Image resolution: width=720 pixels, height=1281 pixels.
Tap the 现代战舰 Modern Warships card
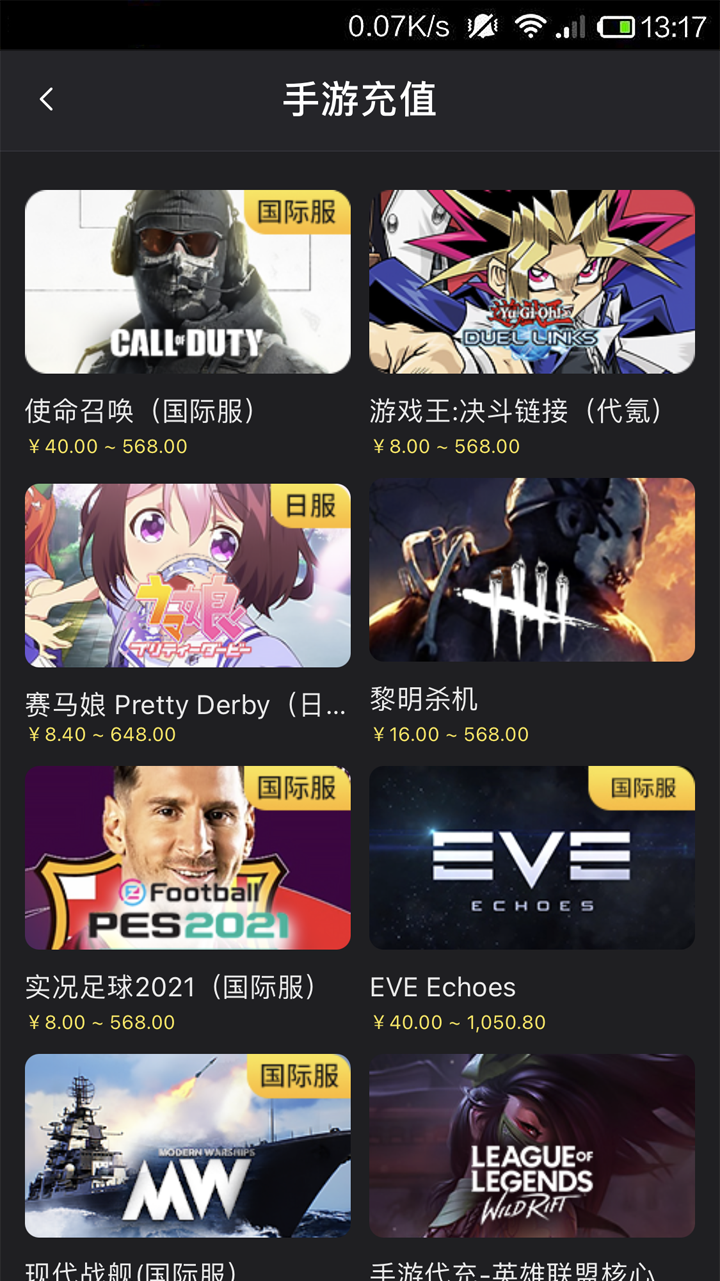(187, 1146)
